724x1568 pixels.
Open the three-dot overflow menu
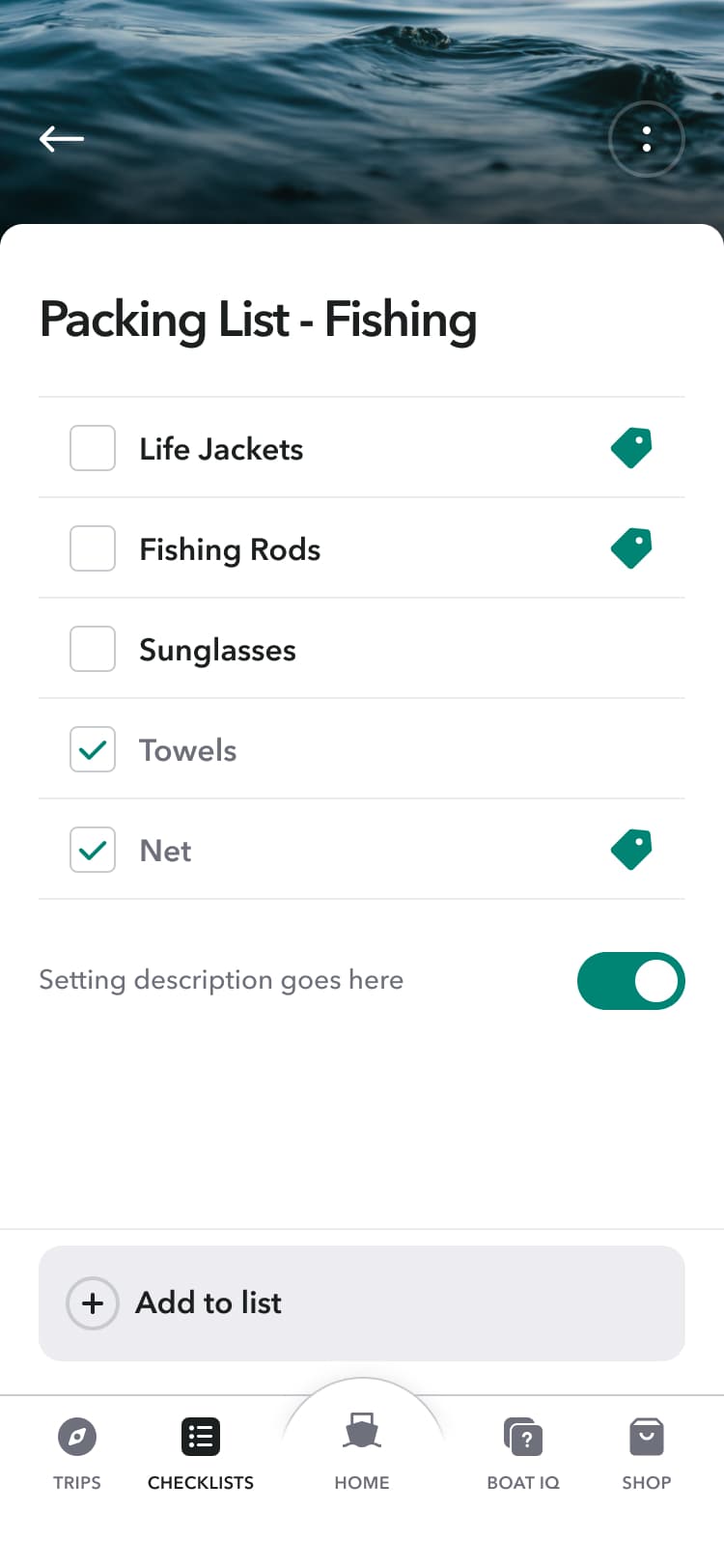(646, 139)
